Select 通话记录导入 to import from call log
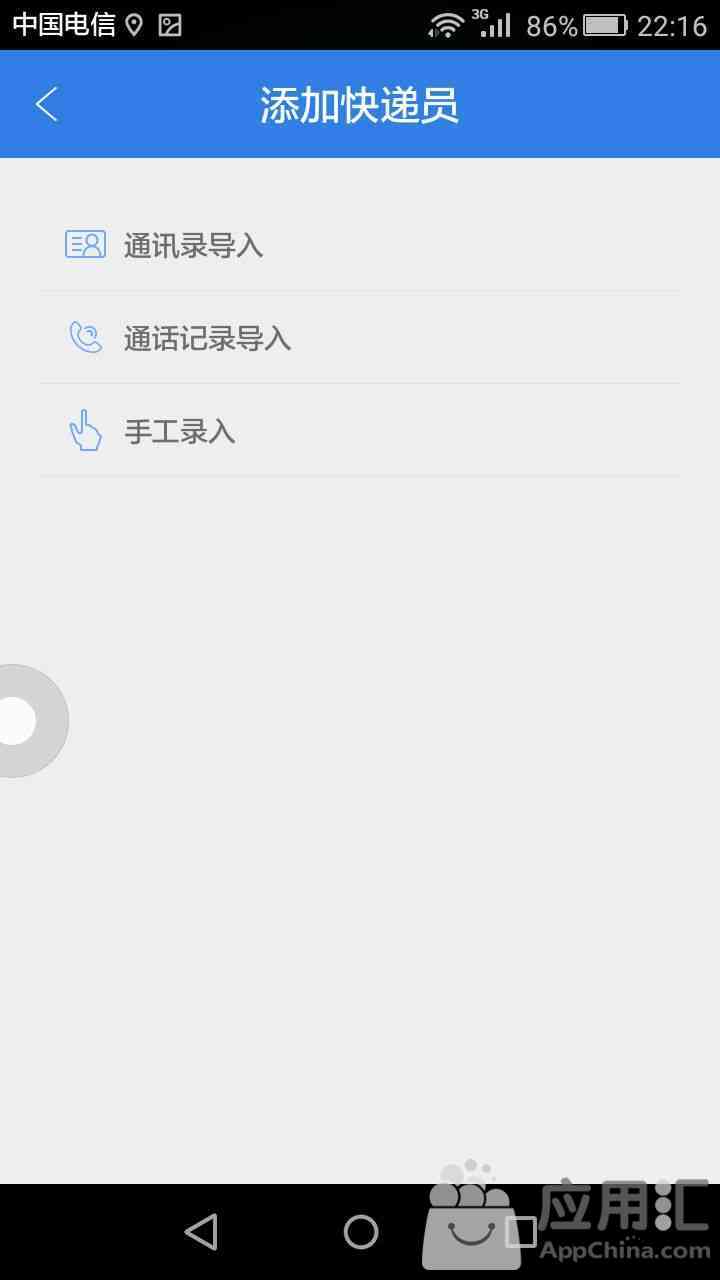Screen dimensions: 720x1280 tap(360, 338)
